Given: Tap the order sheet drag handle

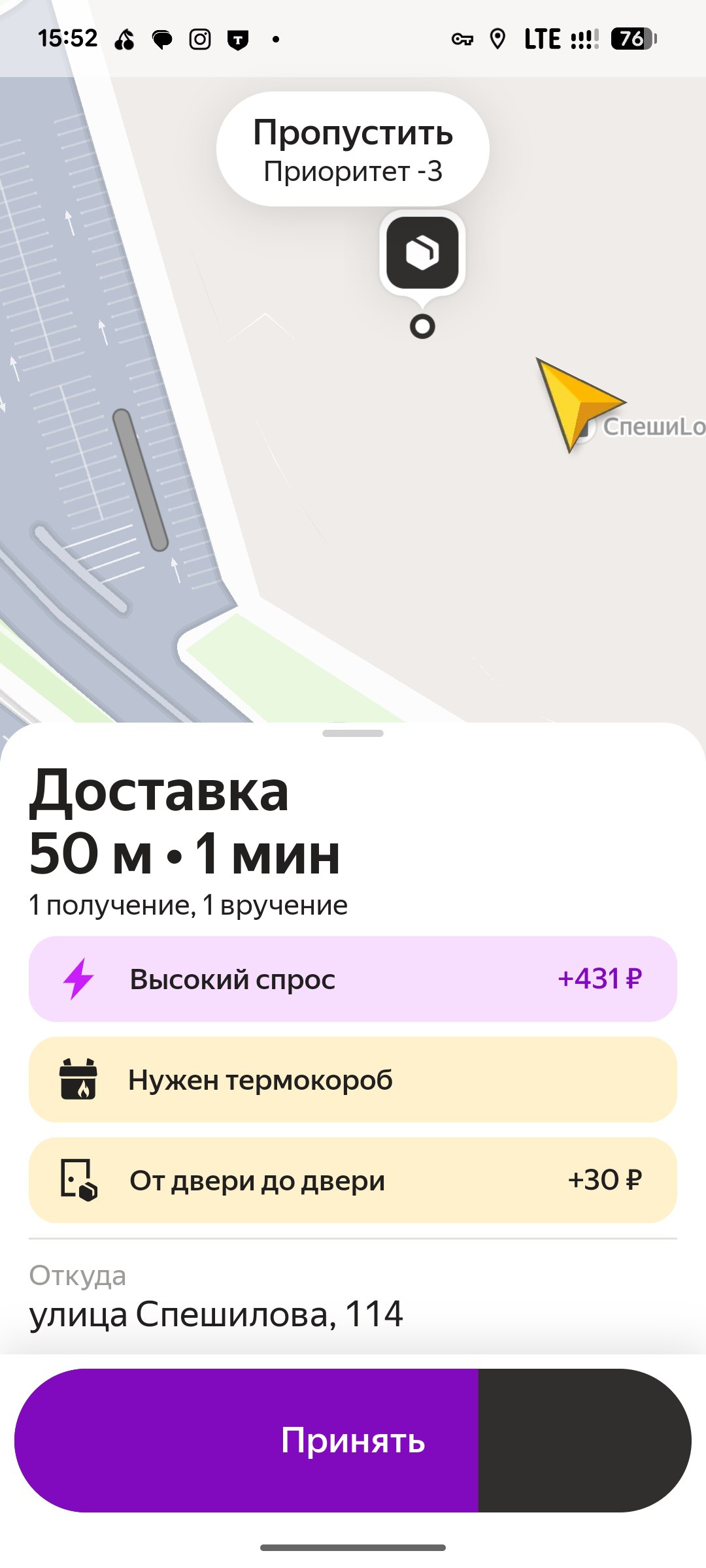Looking at the screenshot, I should 352,734.
